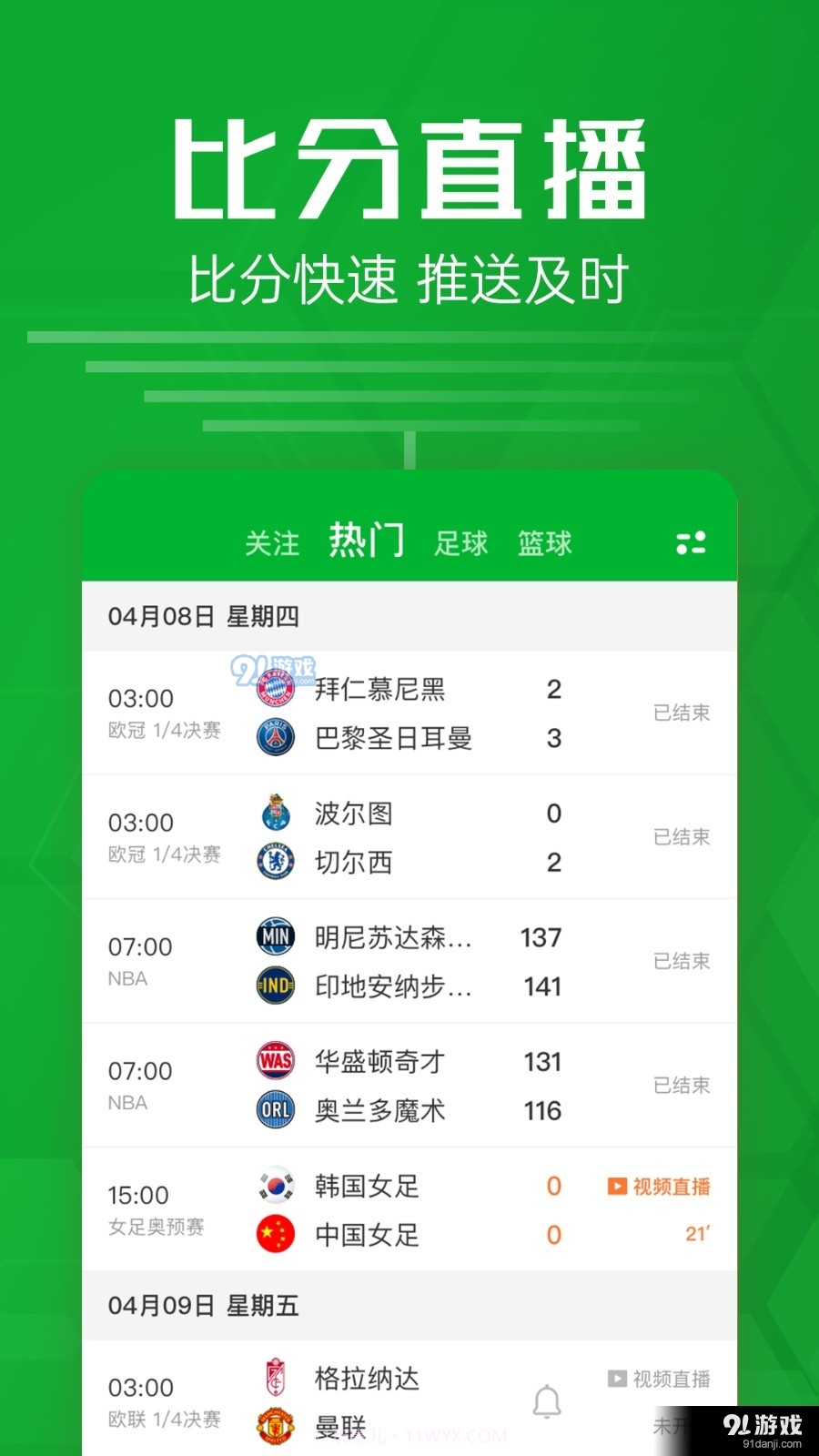Click the Bayern Munich team logo
The width and height of the screenshot is (819, 1456).
point(275,689)
